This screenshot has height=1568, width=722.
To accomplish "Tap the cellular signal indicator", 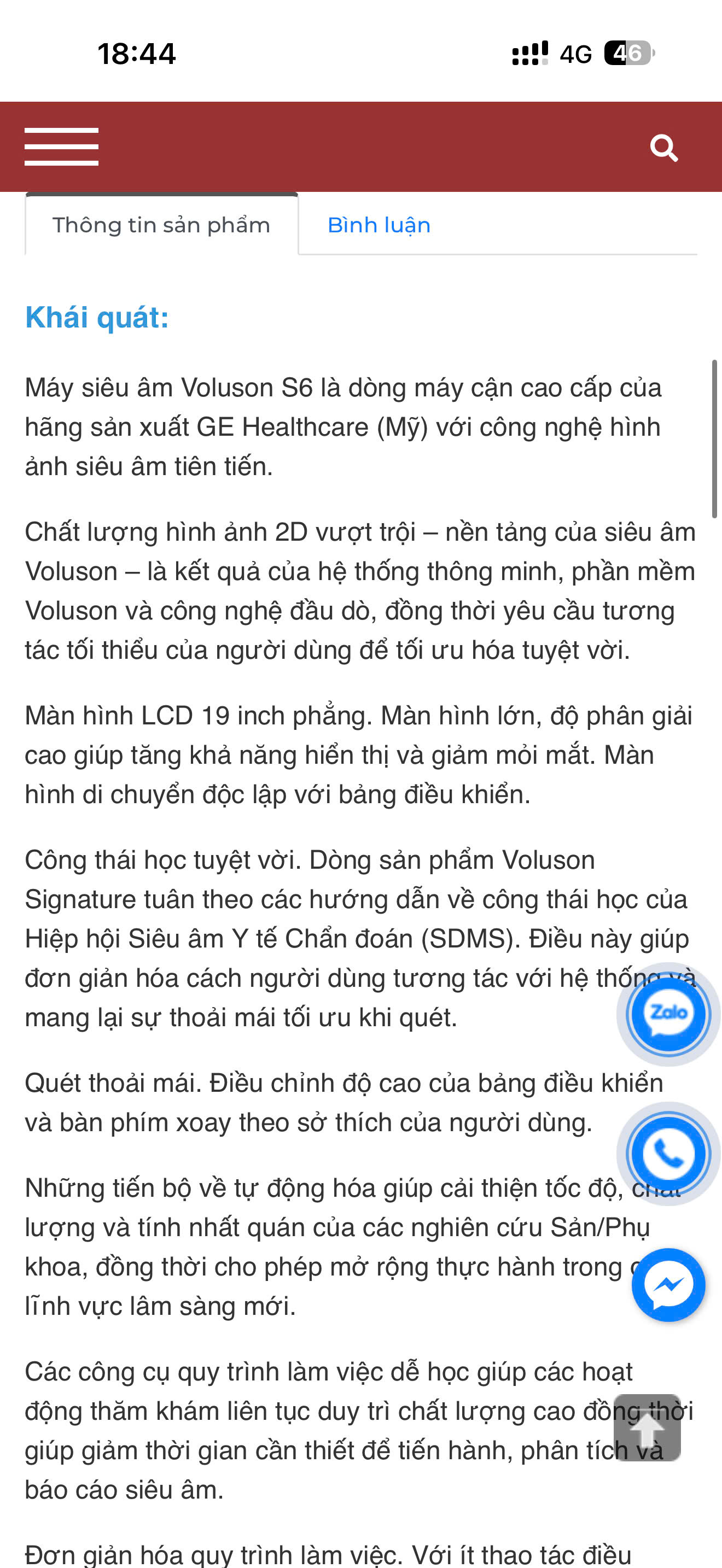I will (x=529, y=53).
